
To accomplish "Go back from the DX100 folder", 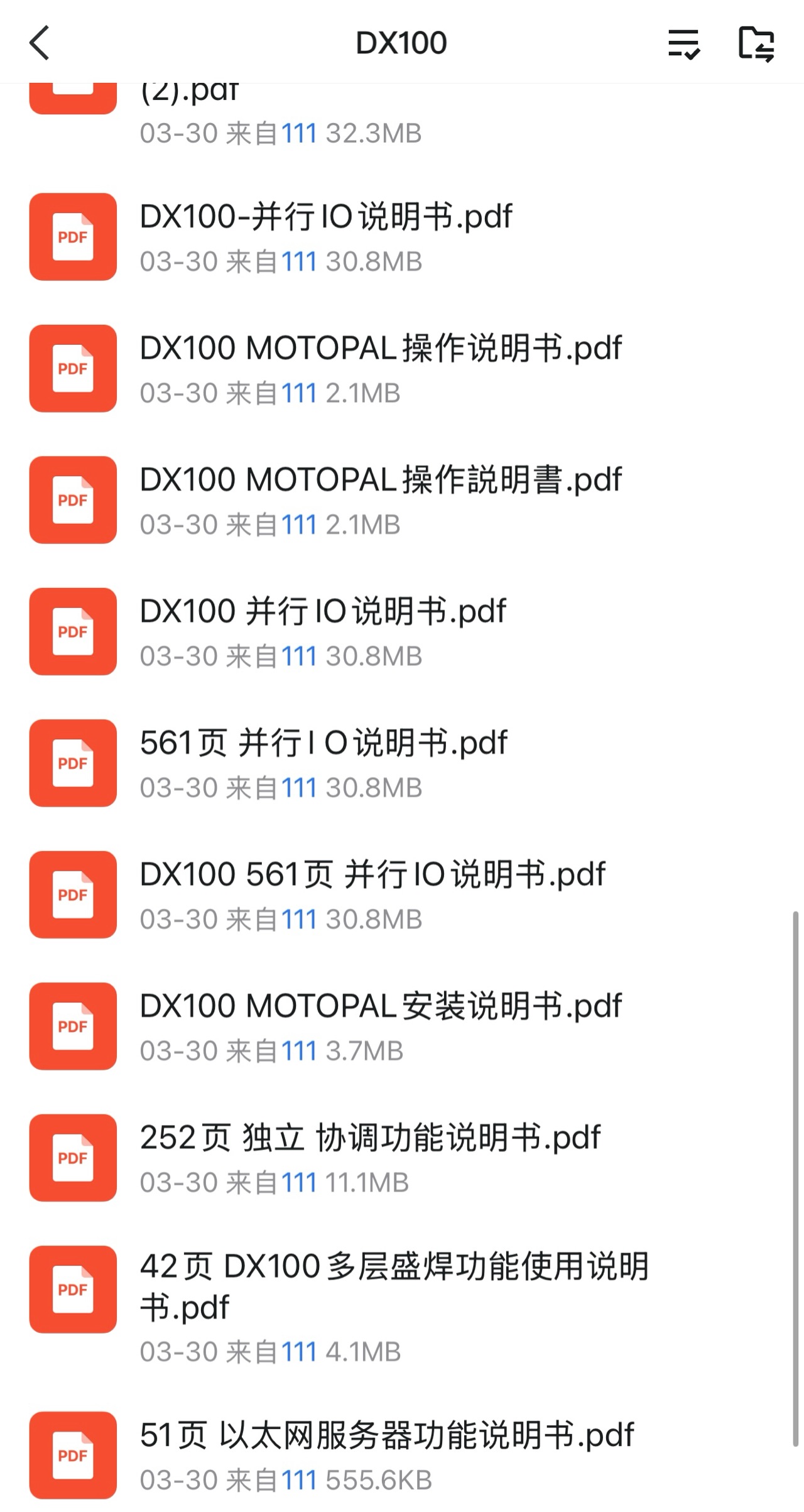I will 40,43.
